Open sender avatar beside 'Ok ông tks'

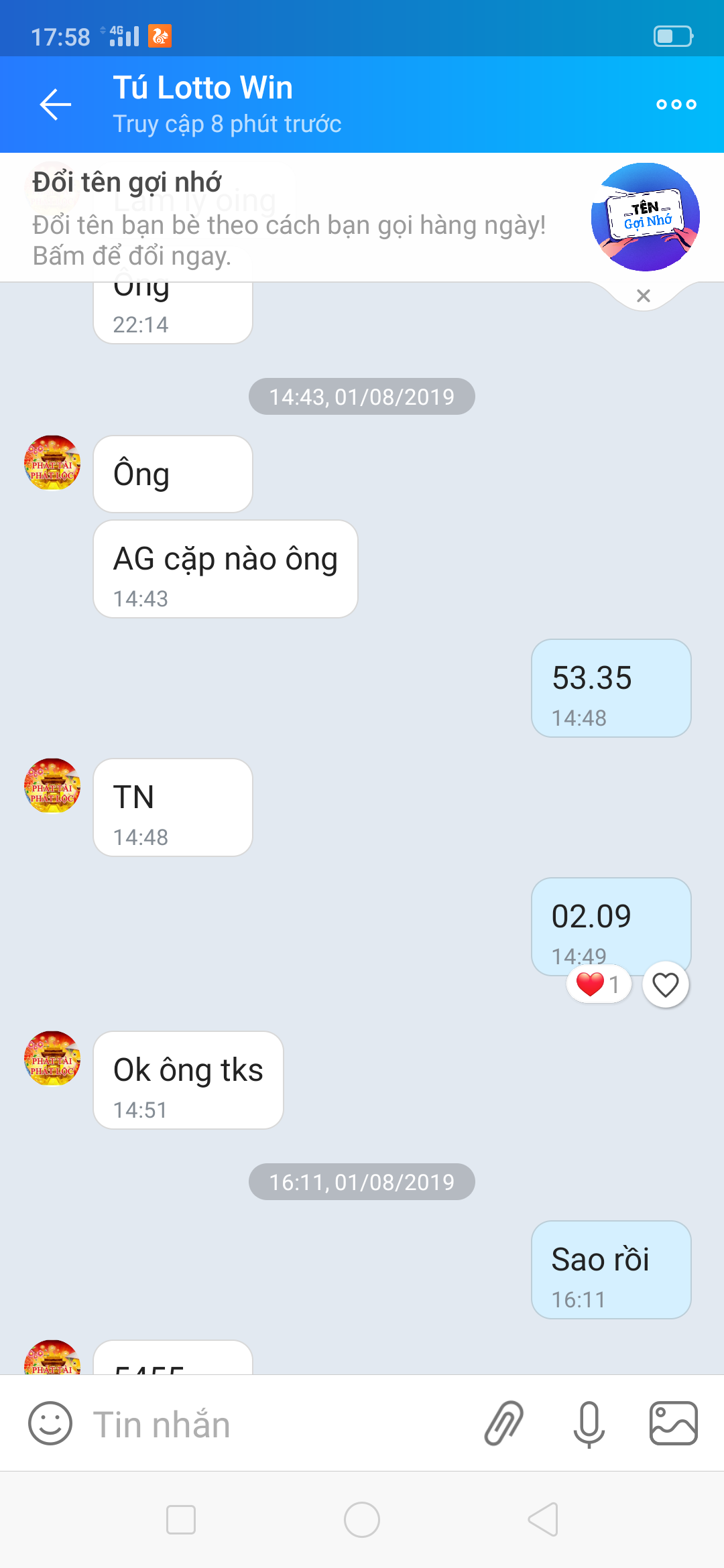pos(52,1059)
